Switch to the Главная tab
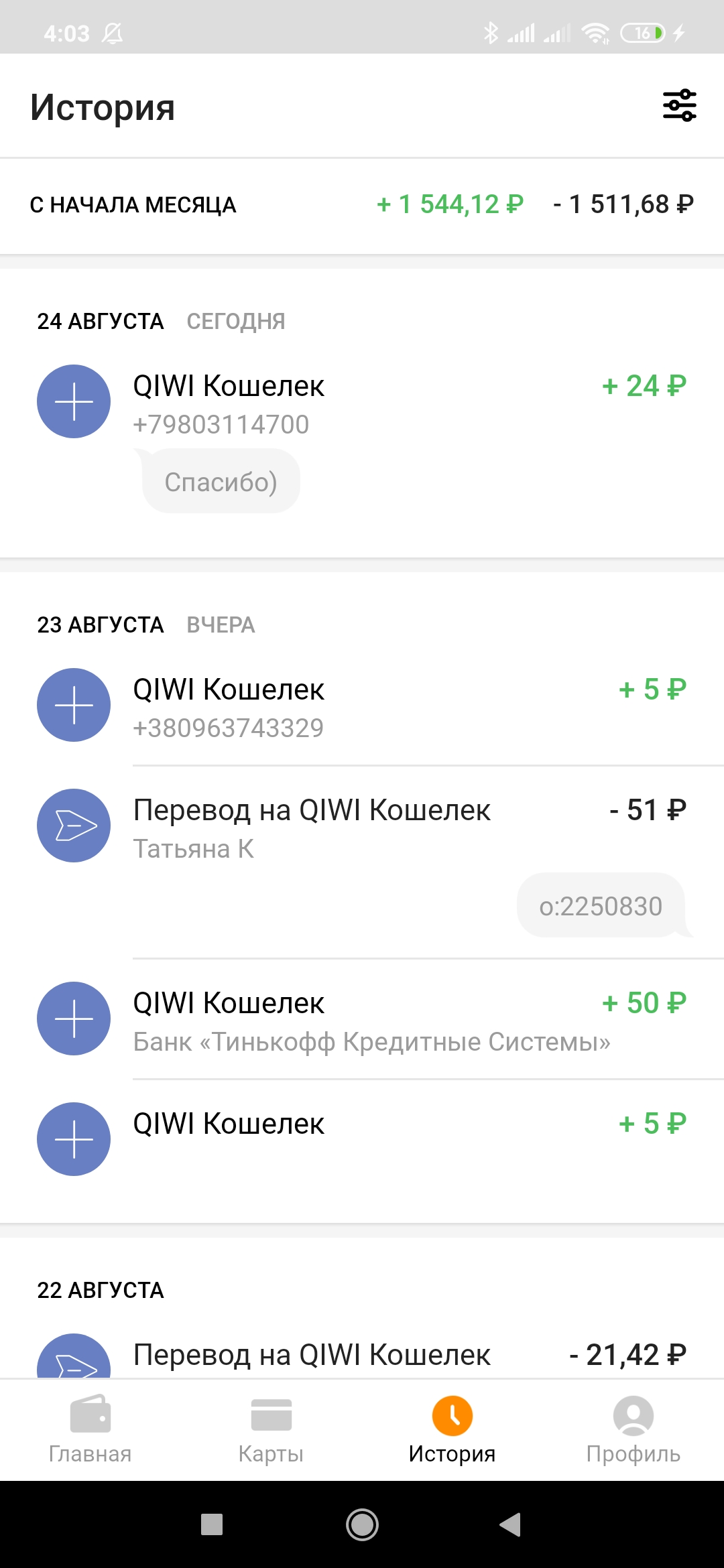This screenshot has height=1568, width=724. click(x=90, y=1429)
